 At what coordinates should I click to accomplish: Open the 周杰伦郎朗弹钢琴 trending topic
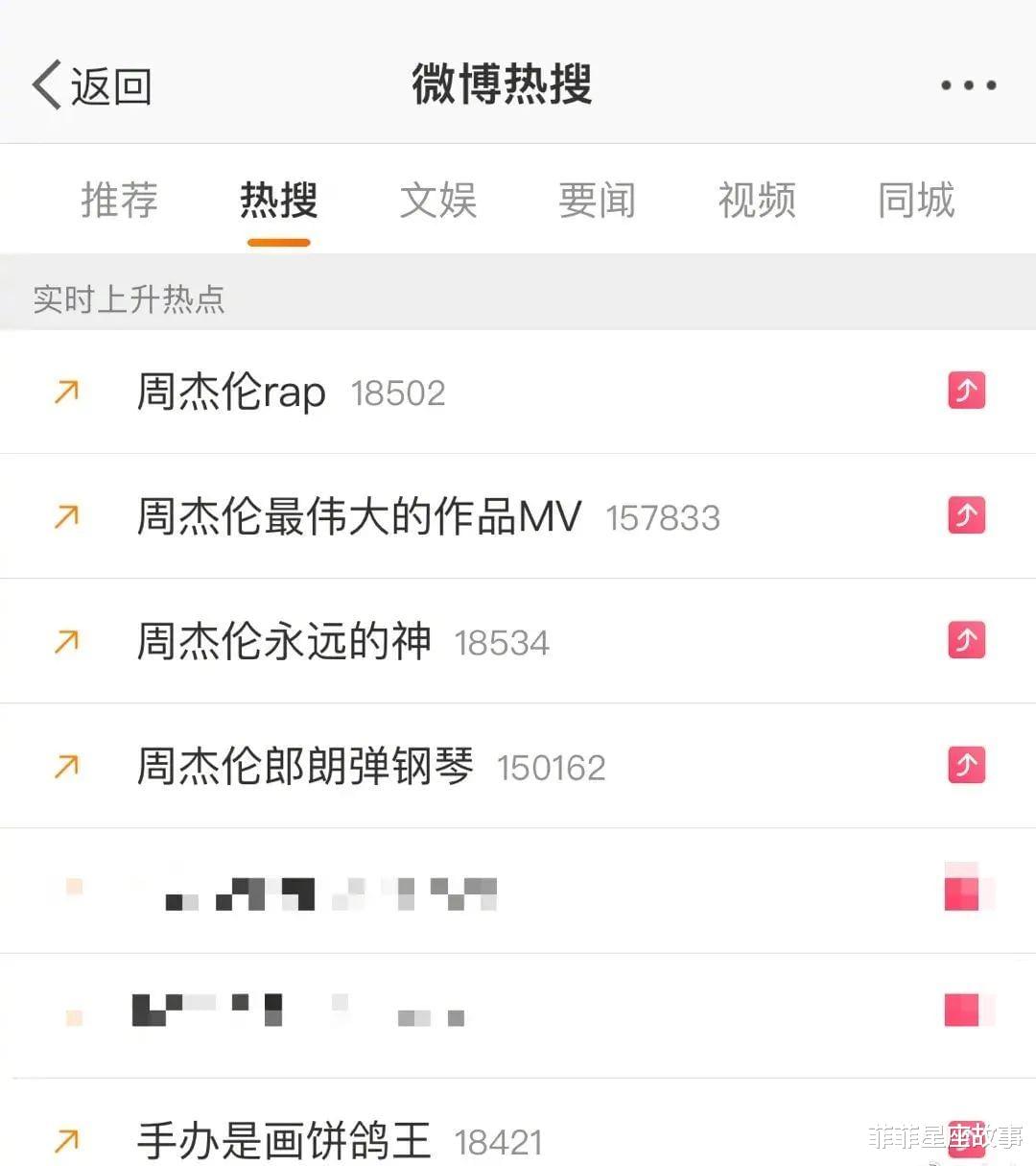(305, 767)
